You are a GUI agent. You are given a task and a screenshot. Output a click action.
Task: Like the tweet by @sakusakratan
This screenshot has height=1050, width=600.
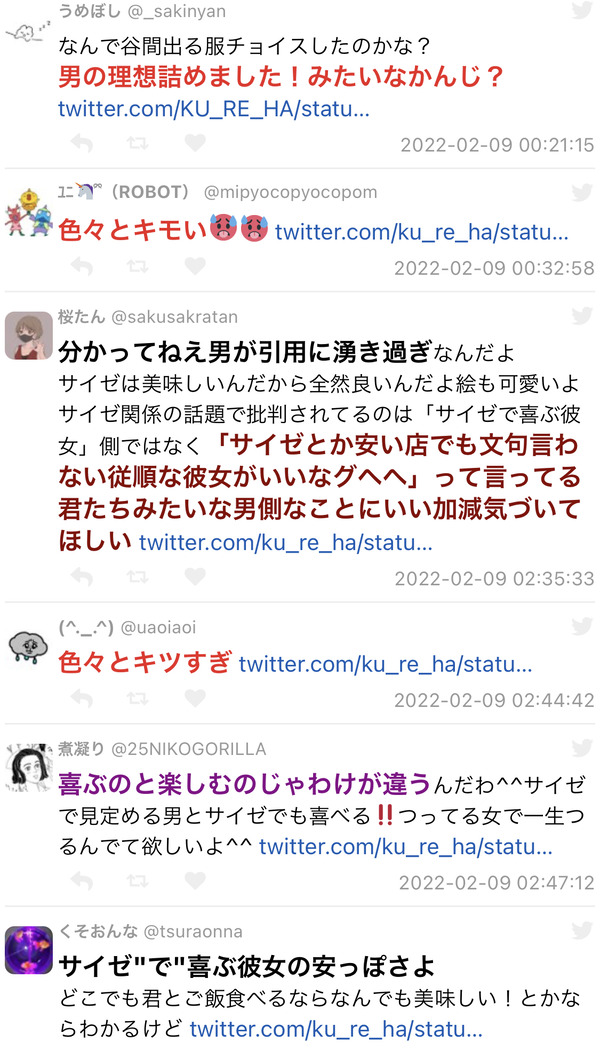click(195, 576)
